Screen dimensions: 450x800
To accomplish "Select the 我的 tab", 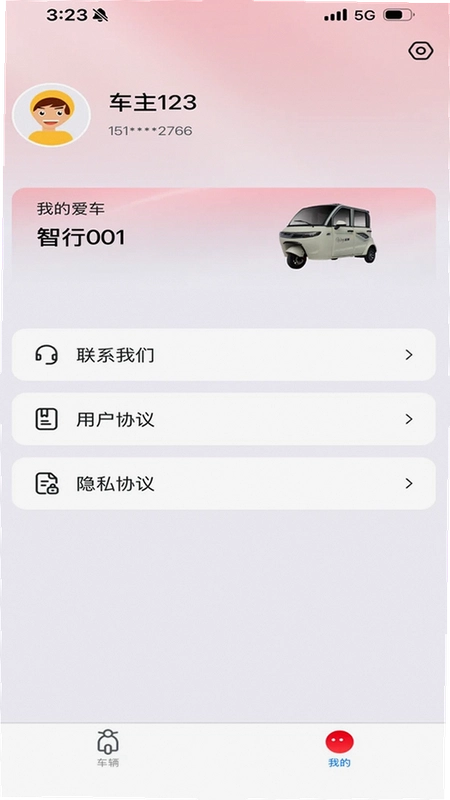I will pos(339,749).
